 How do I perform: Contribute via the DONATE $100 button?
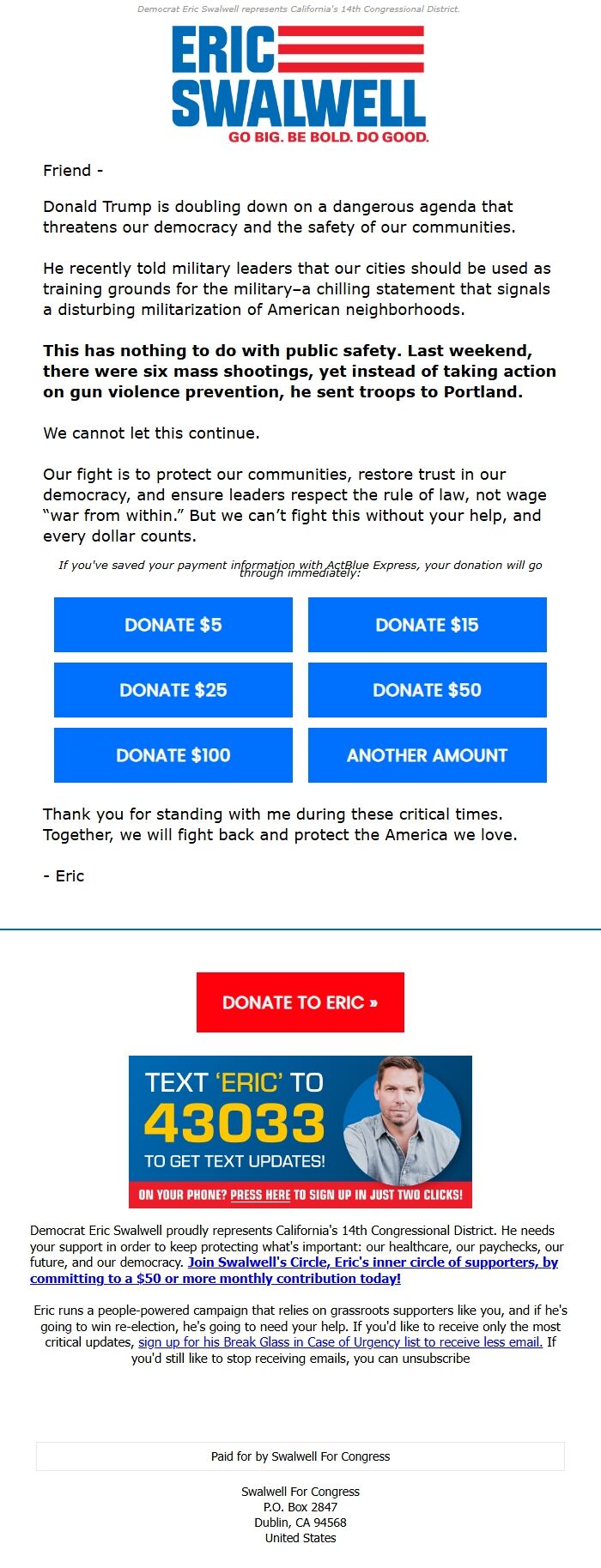[173, 755]
